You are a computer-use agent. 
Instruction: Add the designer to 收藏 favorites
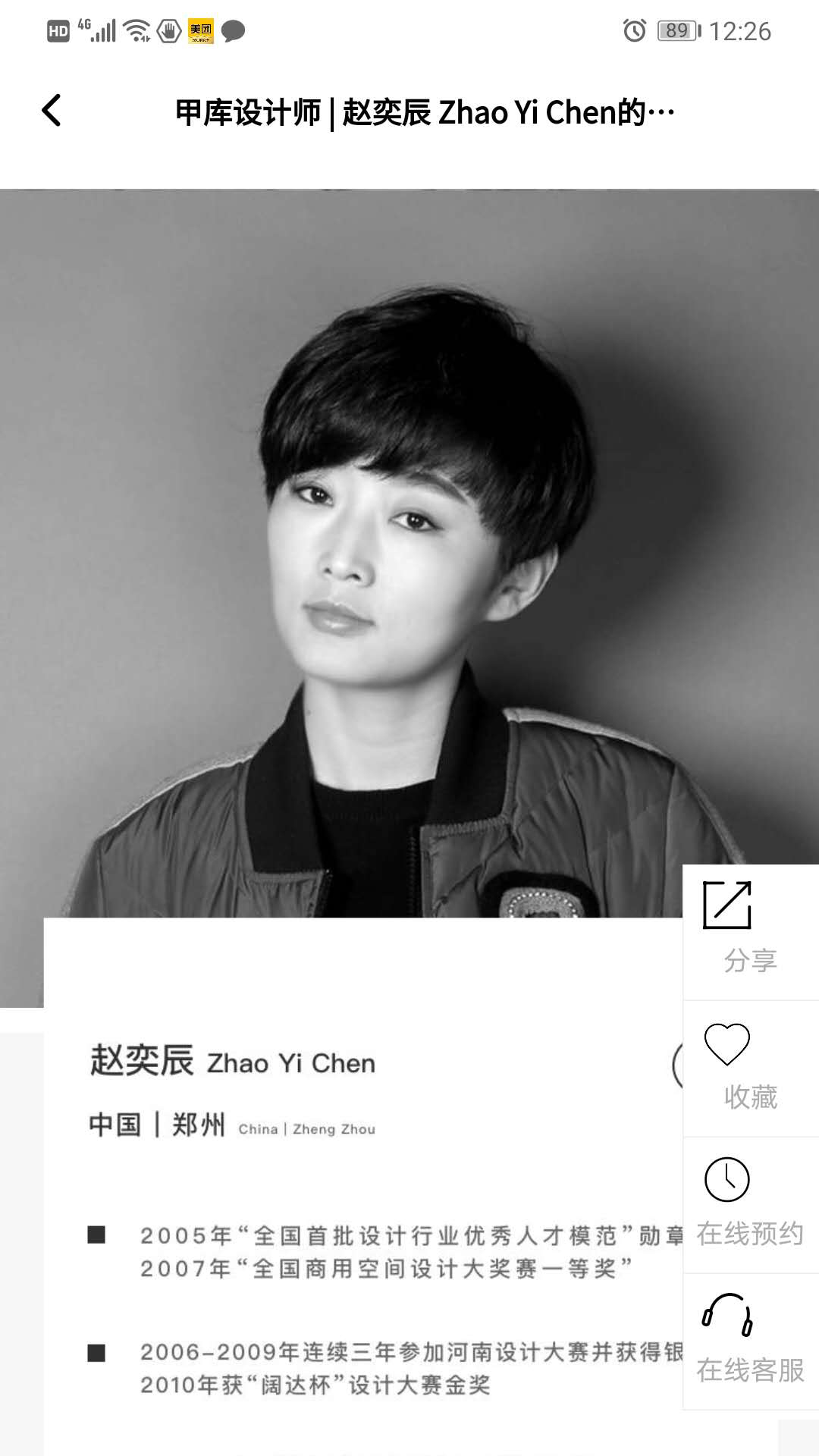tap(749, 1067)
